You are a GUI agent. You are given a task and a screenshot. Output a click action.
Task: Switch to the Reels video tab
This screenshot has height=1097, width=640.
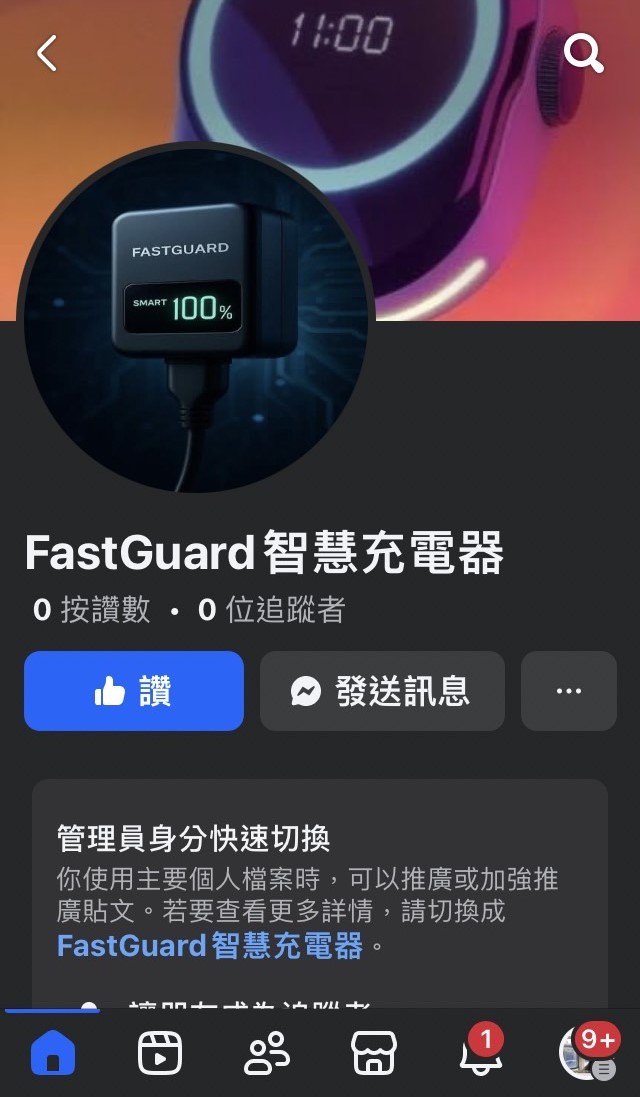click(x=160, y=1053)
